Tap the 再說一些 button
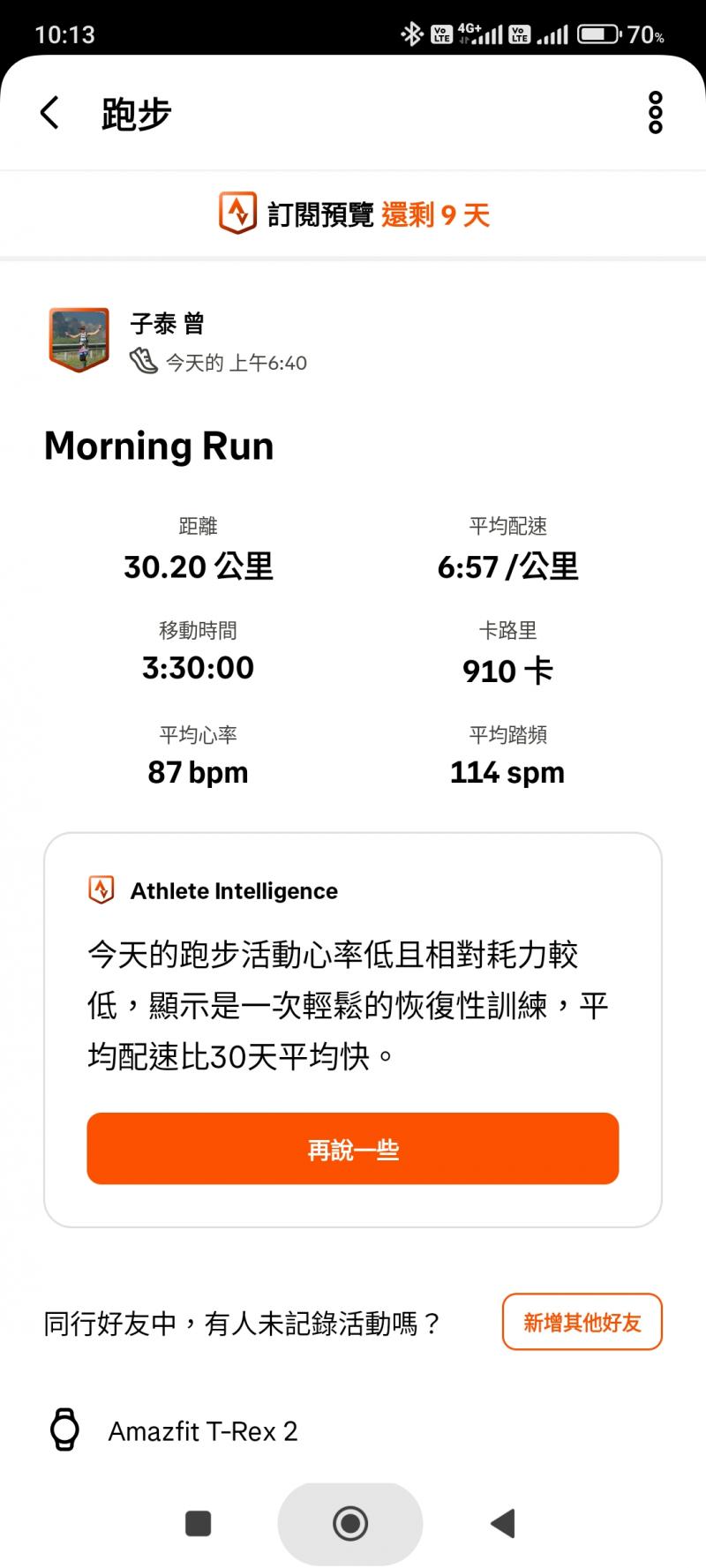 pyautogui.click(x=353, y=1149)
